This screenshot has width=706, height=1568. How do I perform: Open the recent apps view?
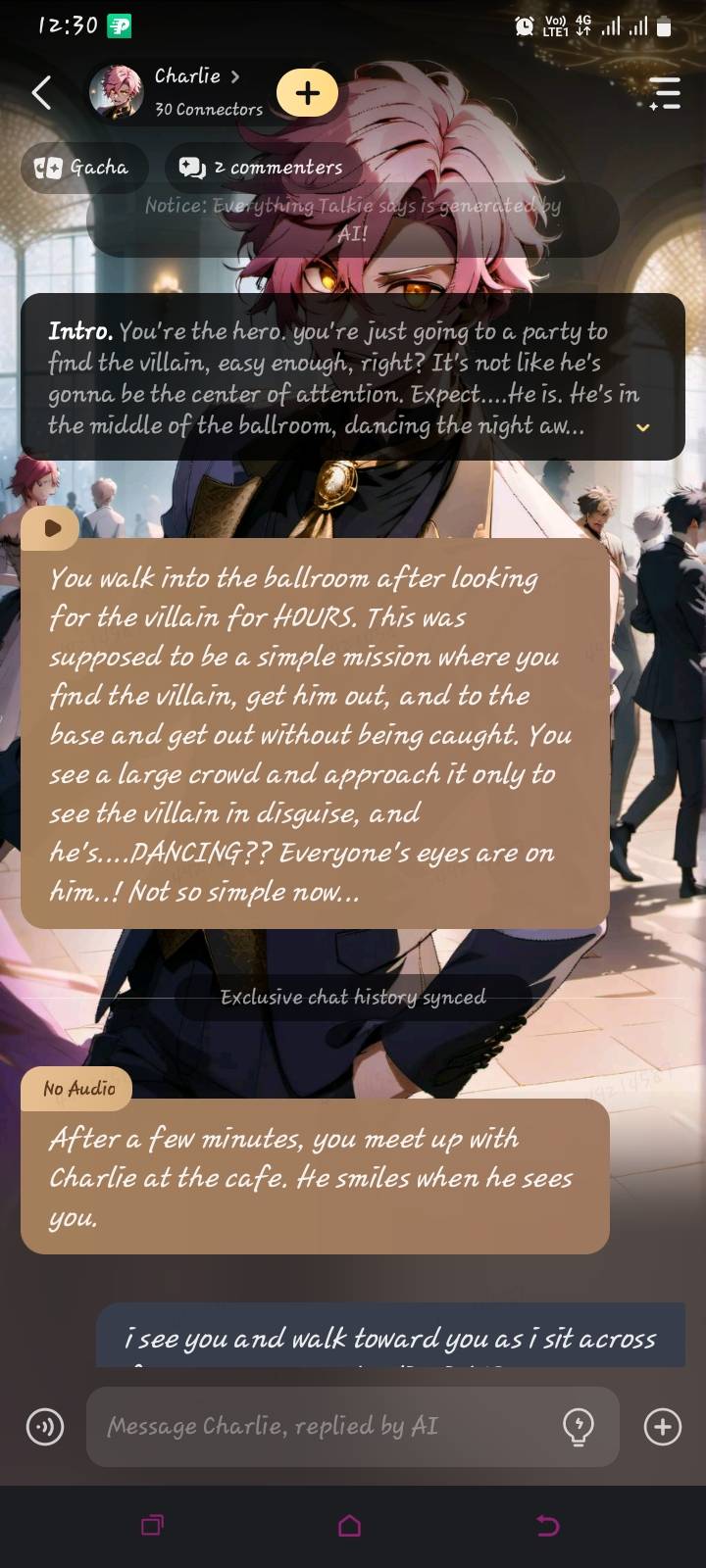pos(152,1526)
